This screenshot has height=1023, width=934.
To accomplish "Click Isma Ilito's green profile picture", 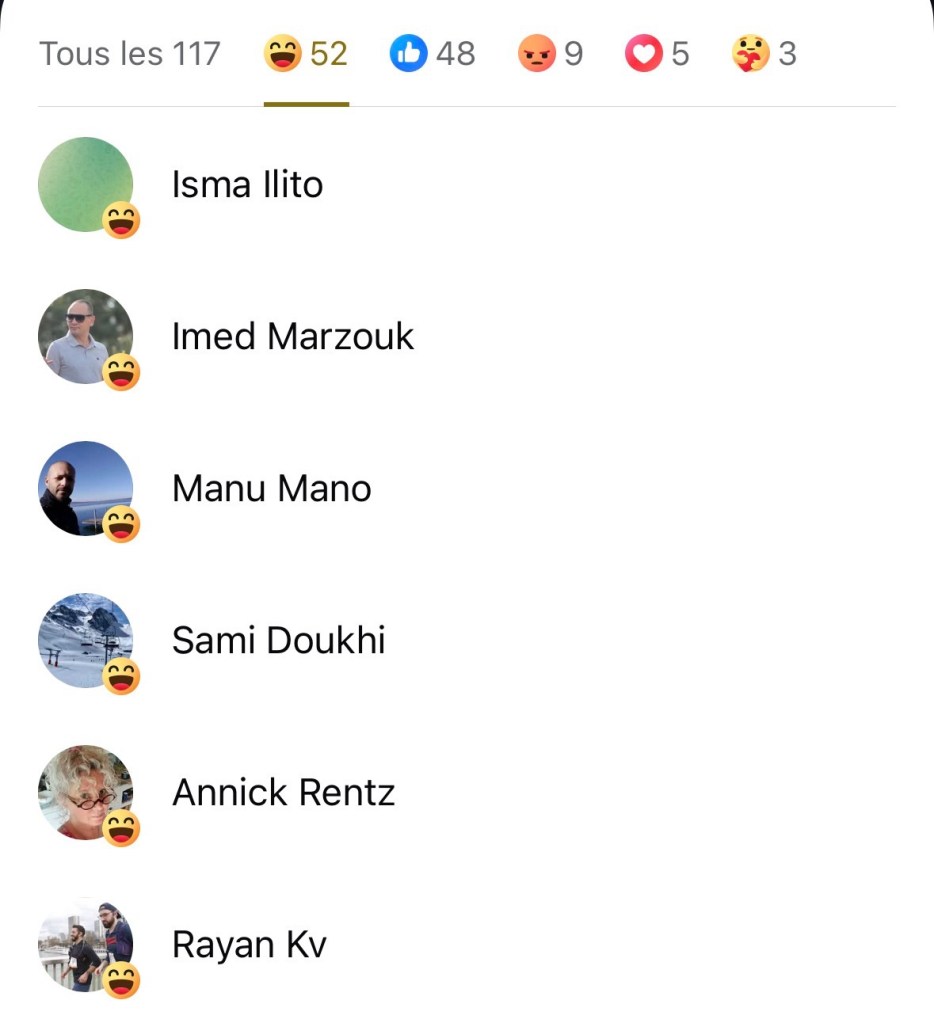I will 86,184.
